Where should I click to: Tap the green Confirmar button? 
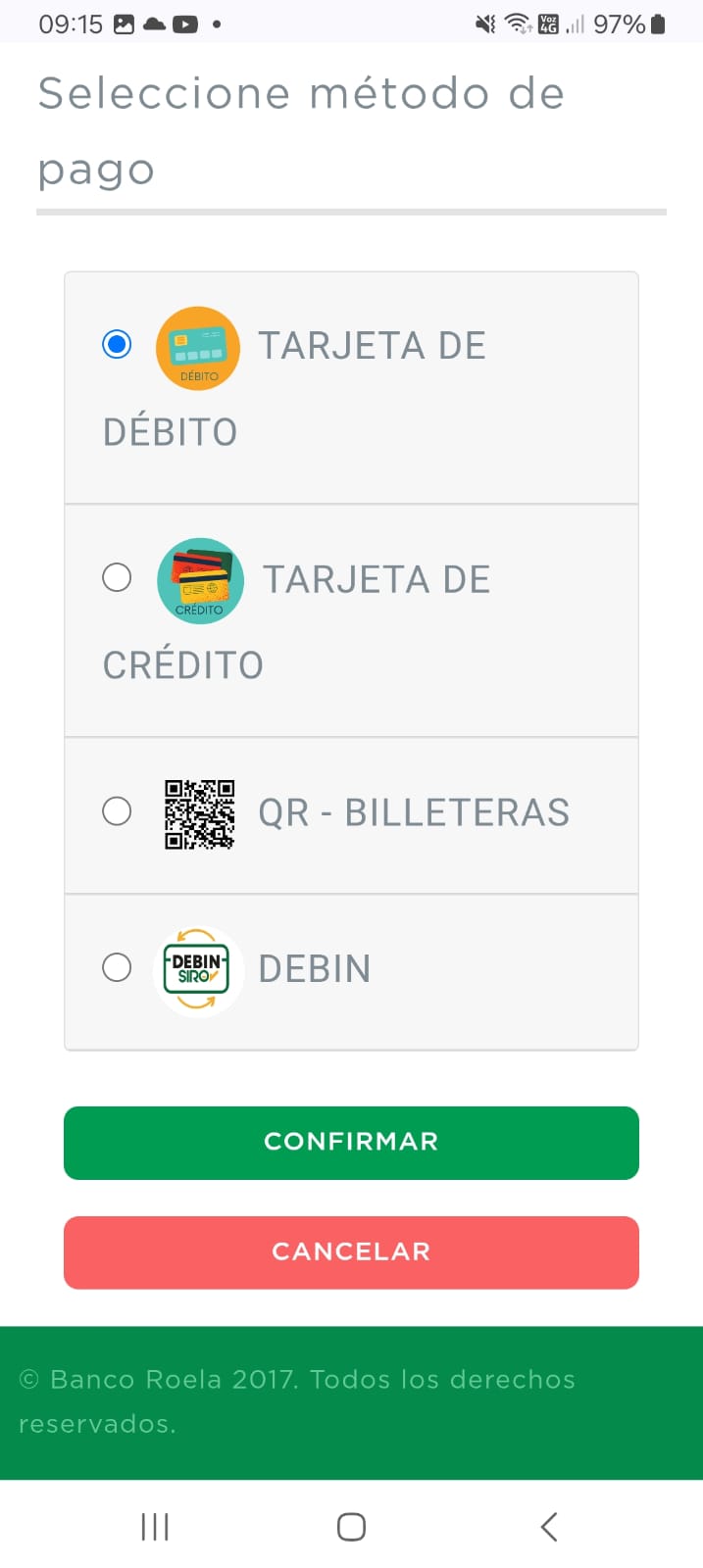click(x=351, y=1143)
